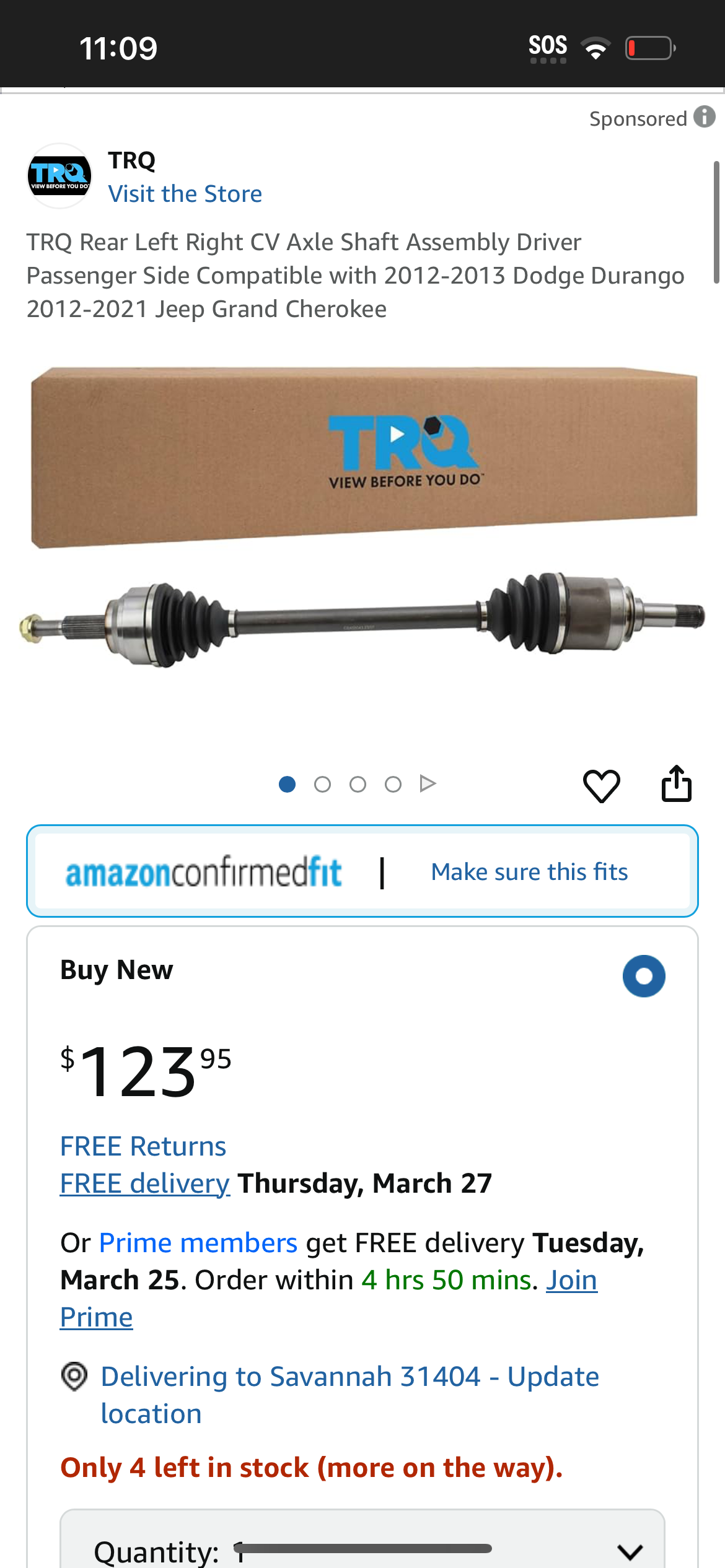The image size is (725, 1568).
Task: Select the Buy New option
Action: [644, 976]
